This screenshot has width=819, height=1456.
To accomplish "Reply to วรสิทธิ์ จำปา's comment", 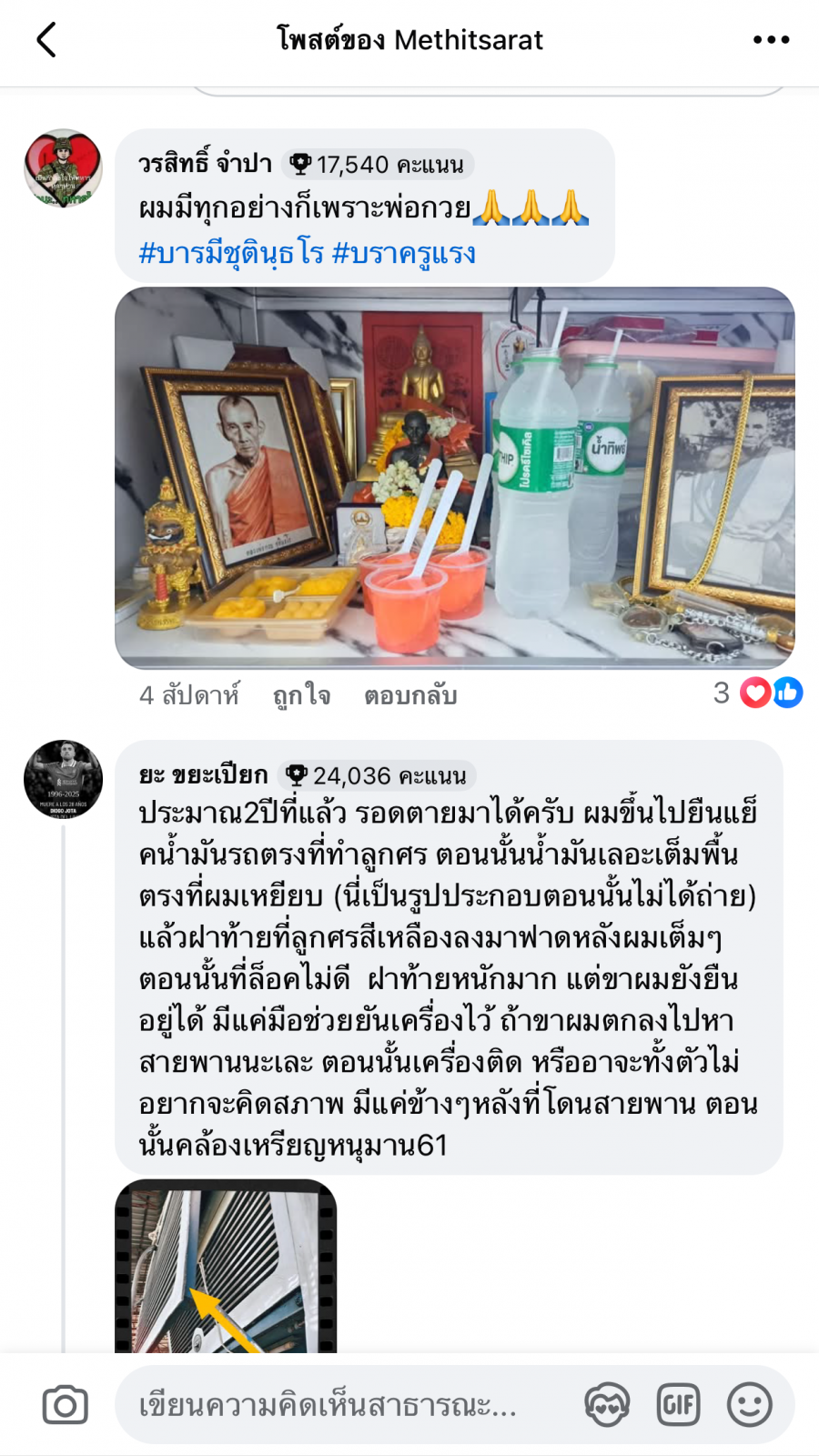I will (410, 695).
